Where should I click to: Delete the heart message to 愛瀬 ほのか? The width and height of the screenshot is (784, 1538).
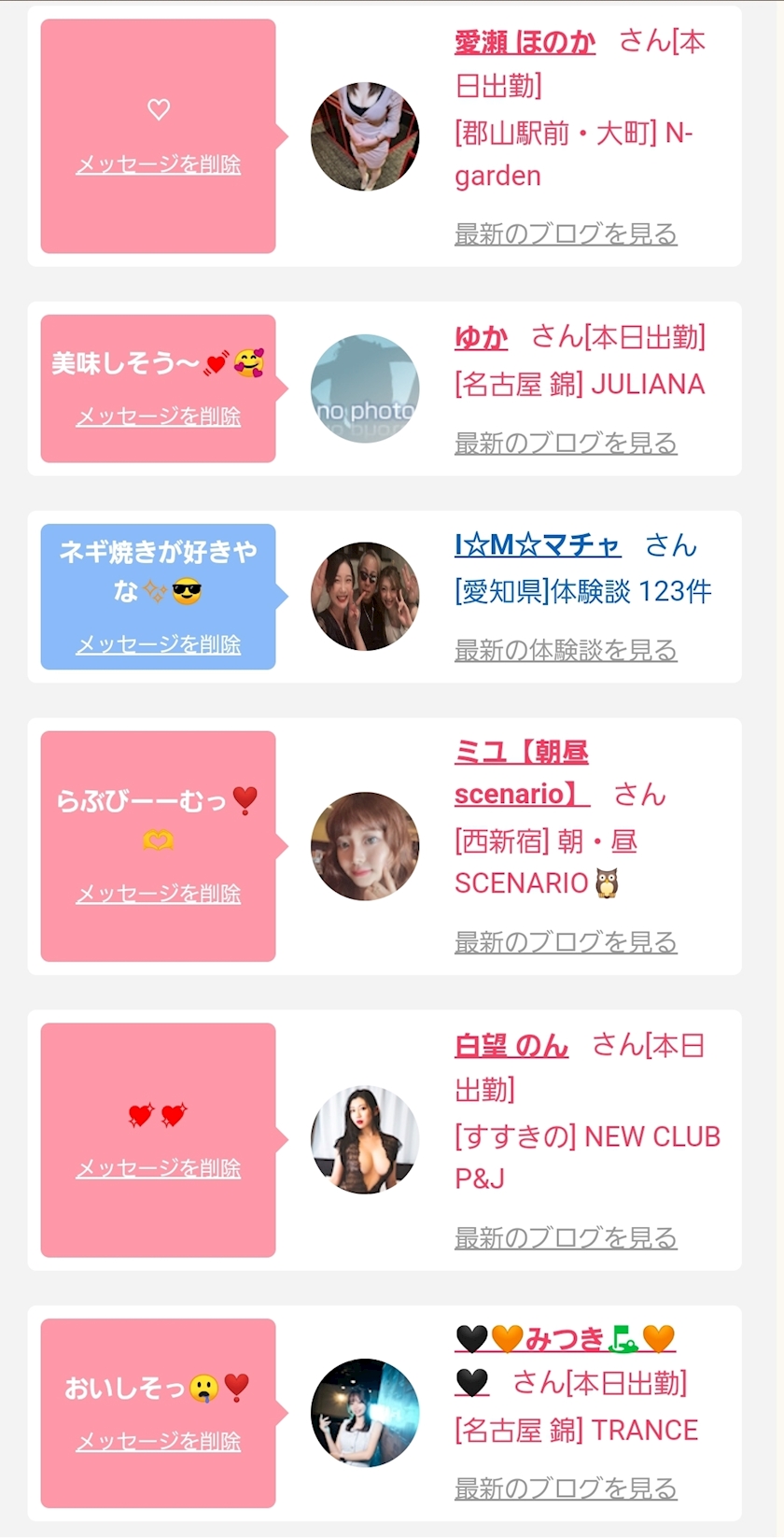158,164
